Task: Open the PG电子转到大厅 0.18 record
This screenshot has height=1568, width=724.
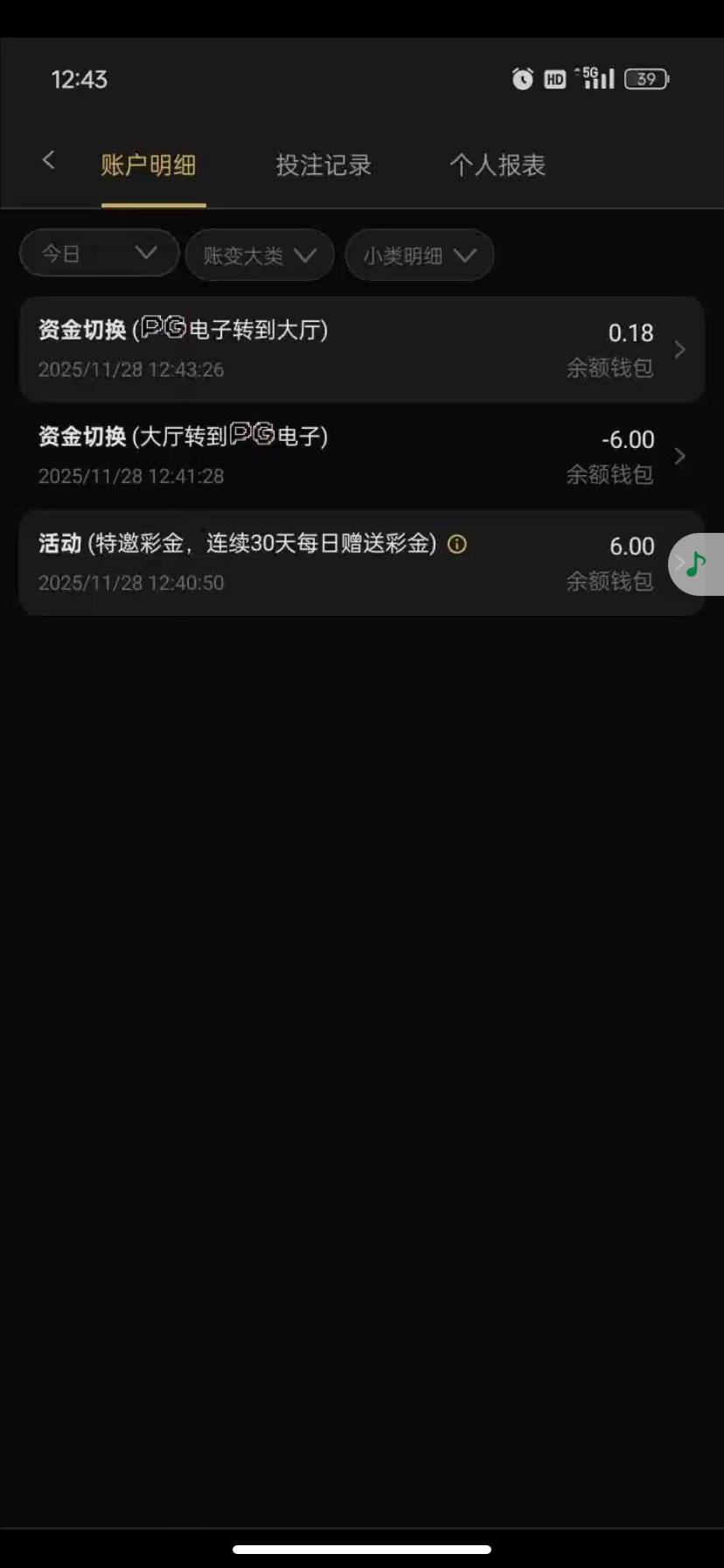Action: pos(361,349)
